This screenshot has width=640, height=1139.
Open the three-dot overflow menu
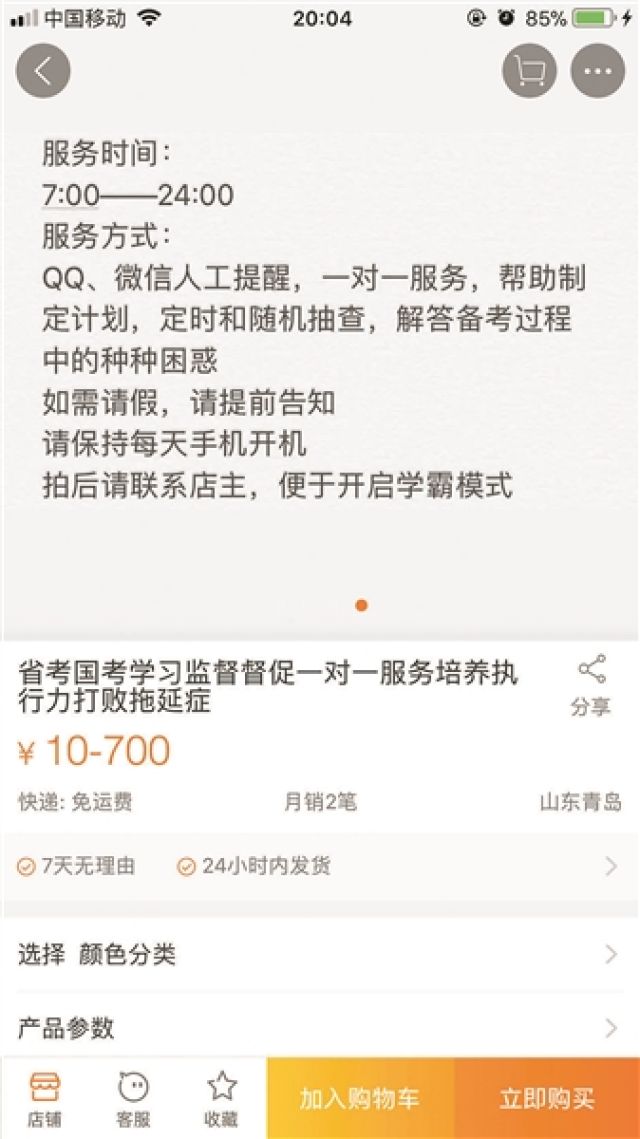click(598, 71)
